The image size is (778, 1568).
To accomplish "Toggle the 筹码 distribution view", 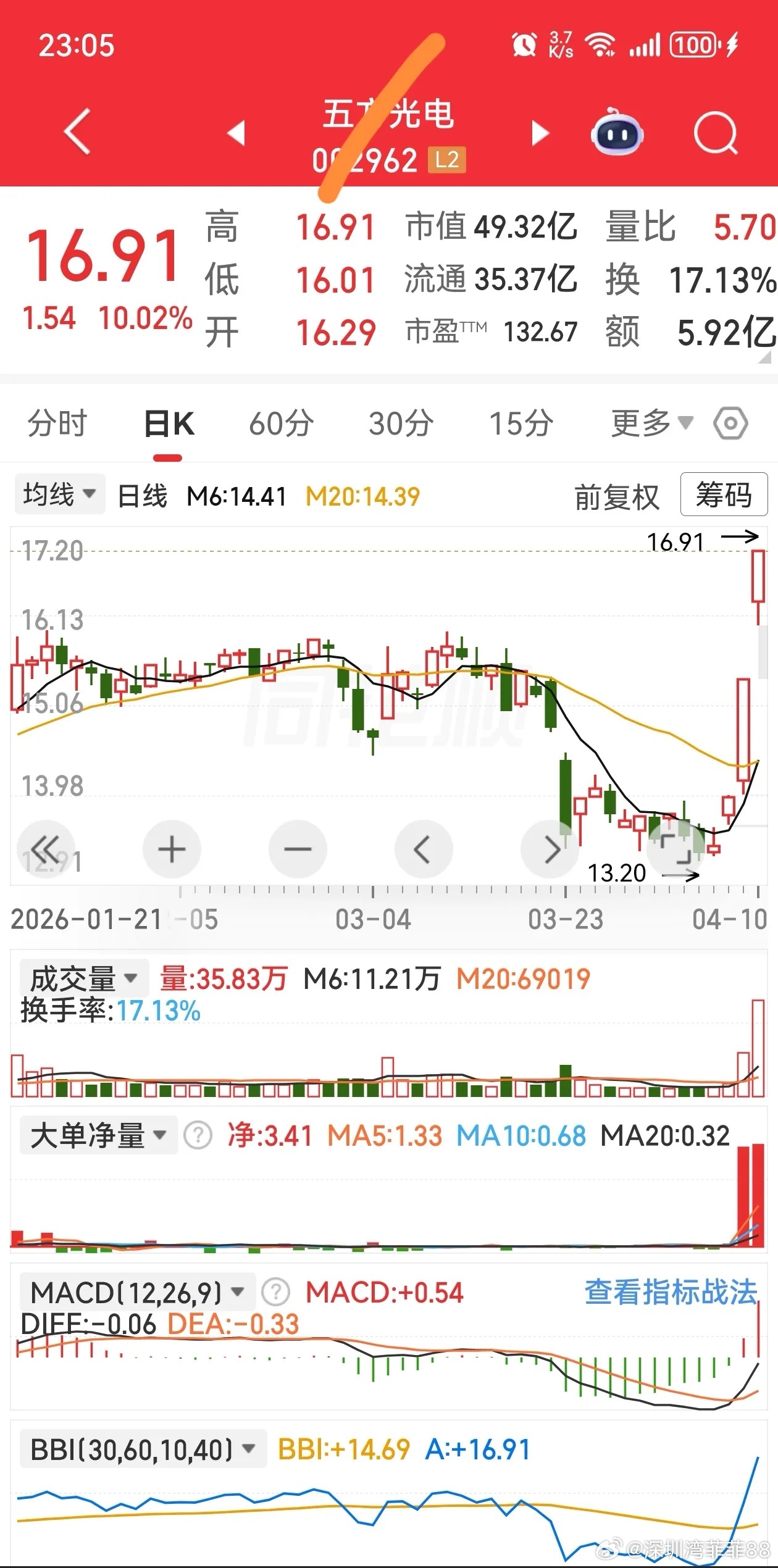I will click(x=722, y=494).
